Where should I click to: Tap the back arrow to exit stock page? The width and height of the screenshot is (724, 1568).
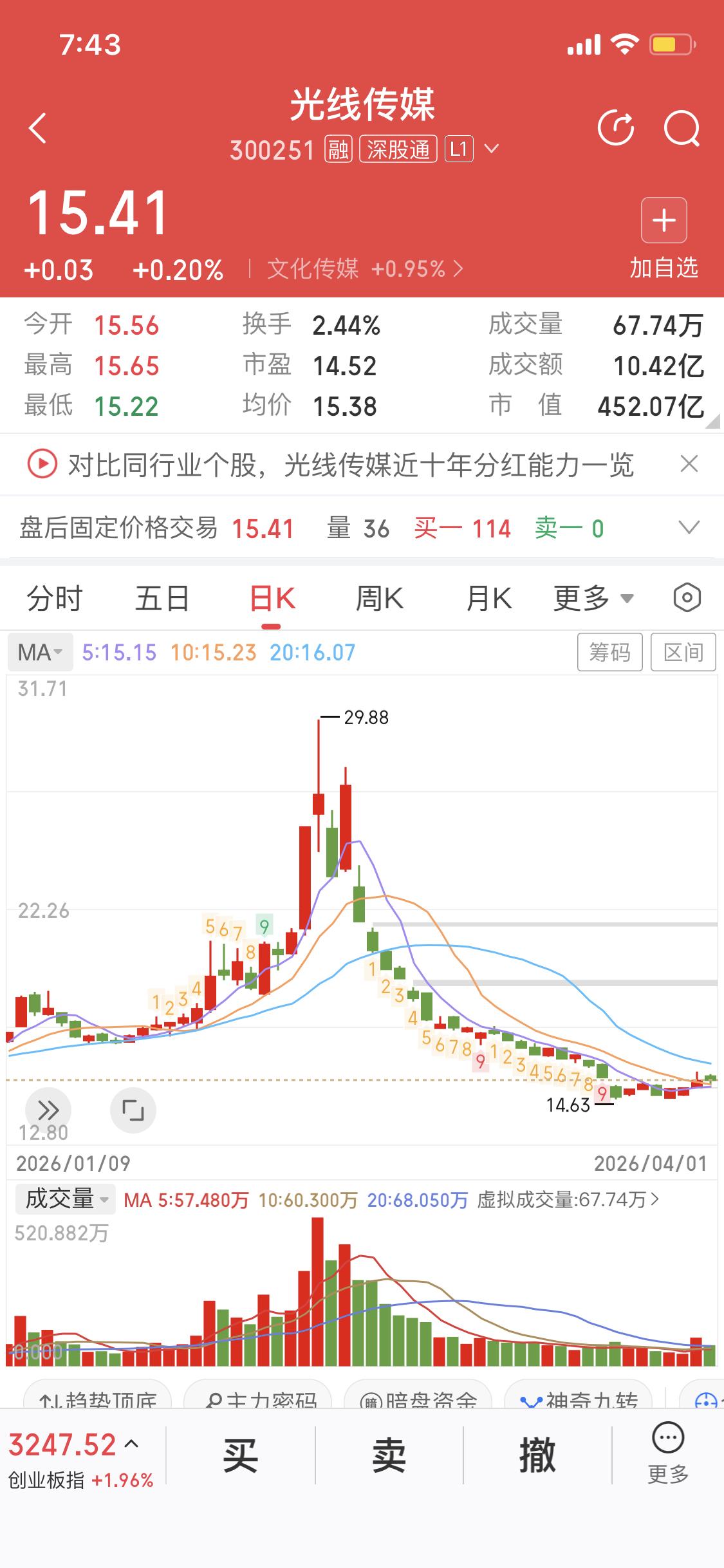tap(37, 127)
